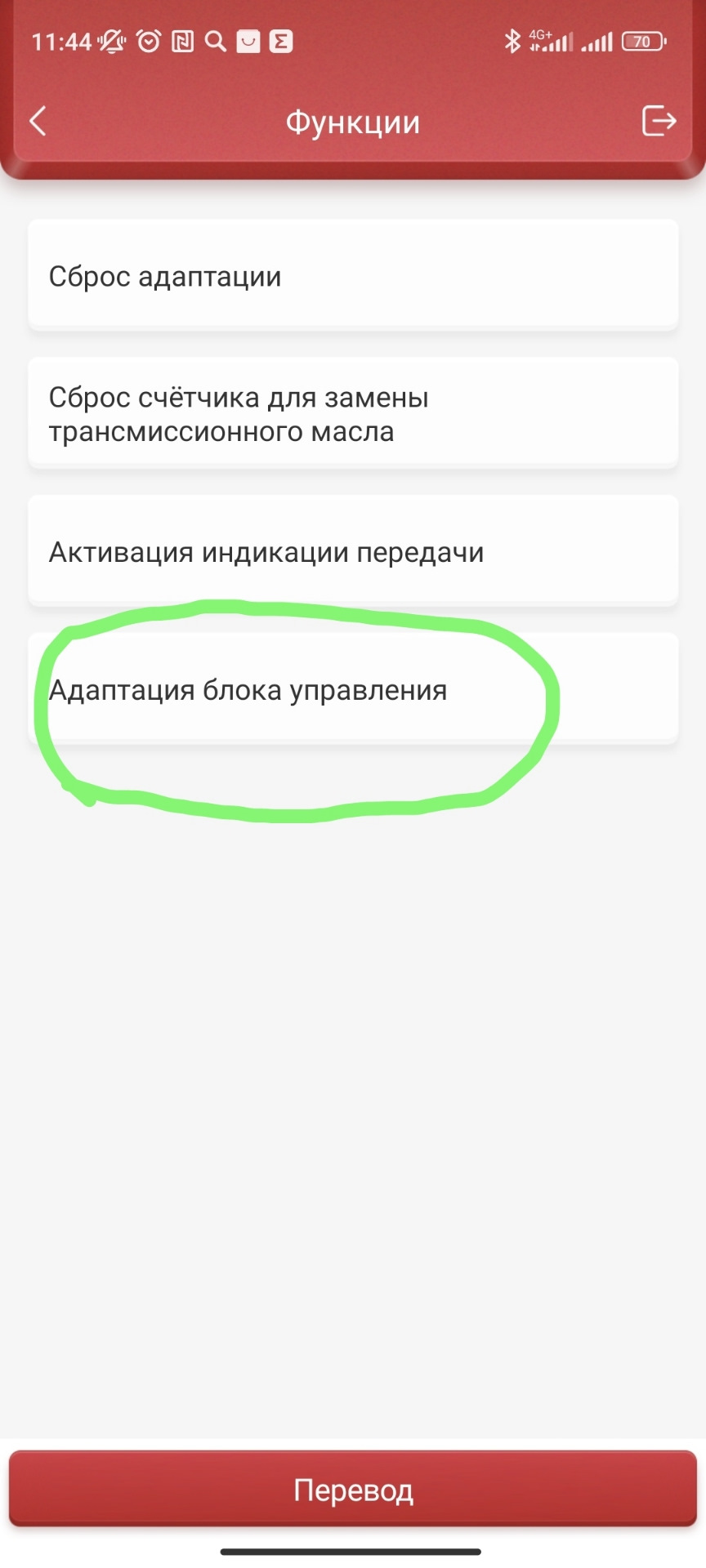Tap the Перевод button

[x=353, y=1490]
